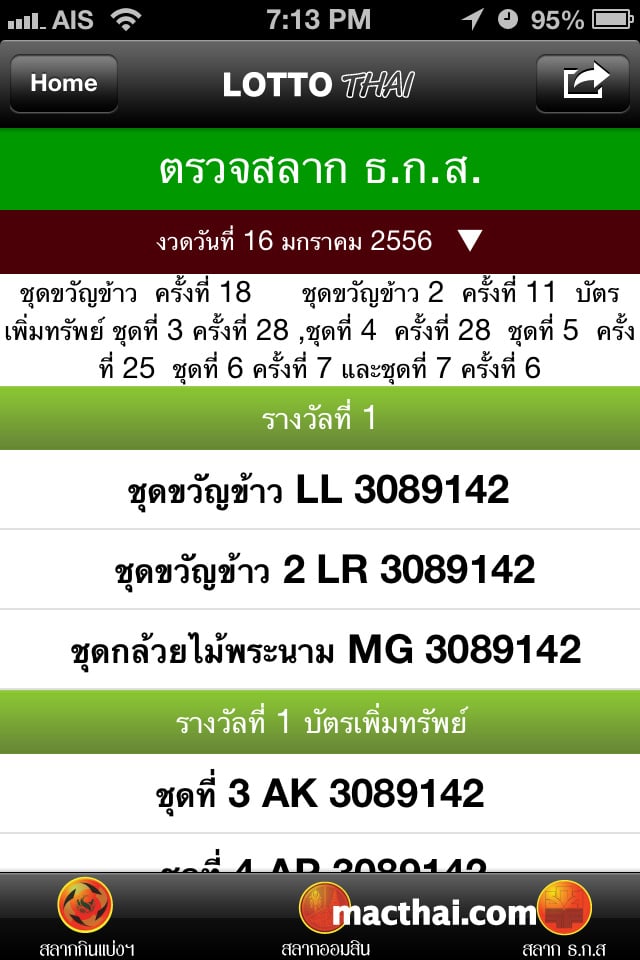Go back to Home
The height and width of the screenshot is (960, 640).
point(64,84)
